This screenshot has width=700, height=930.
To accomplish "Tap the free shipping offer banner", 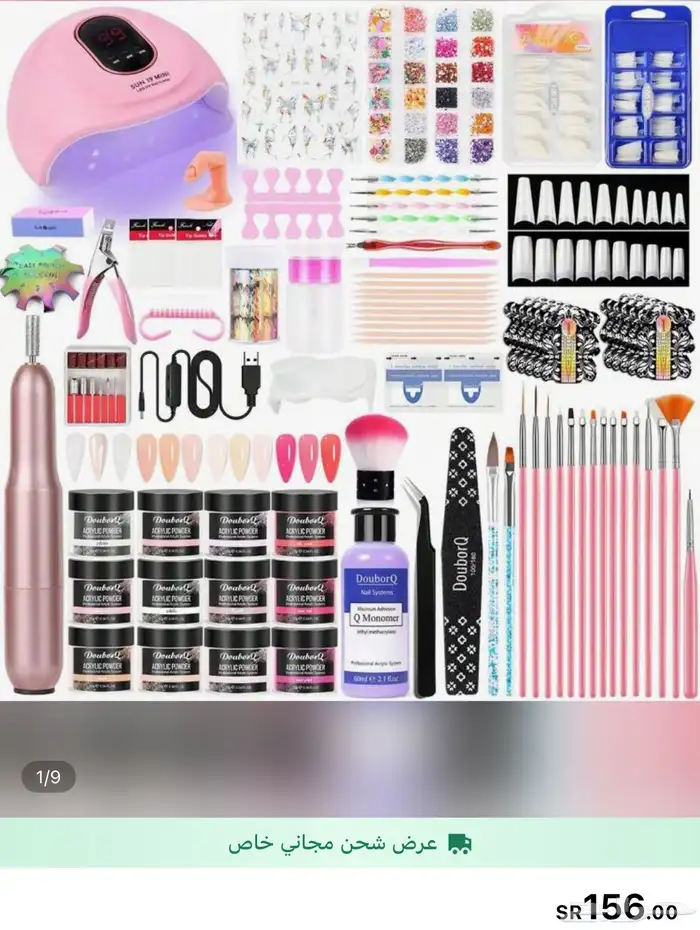I will (x=350, y=843).
